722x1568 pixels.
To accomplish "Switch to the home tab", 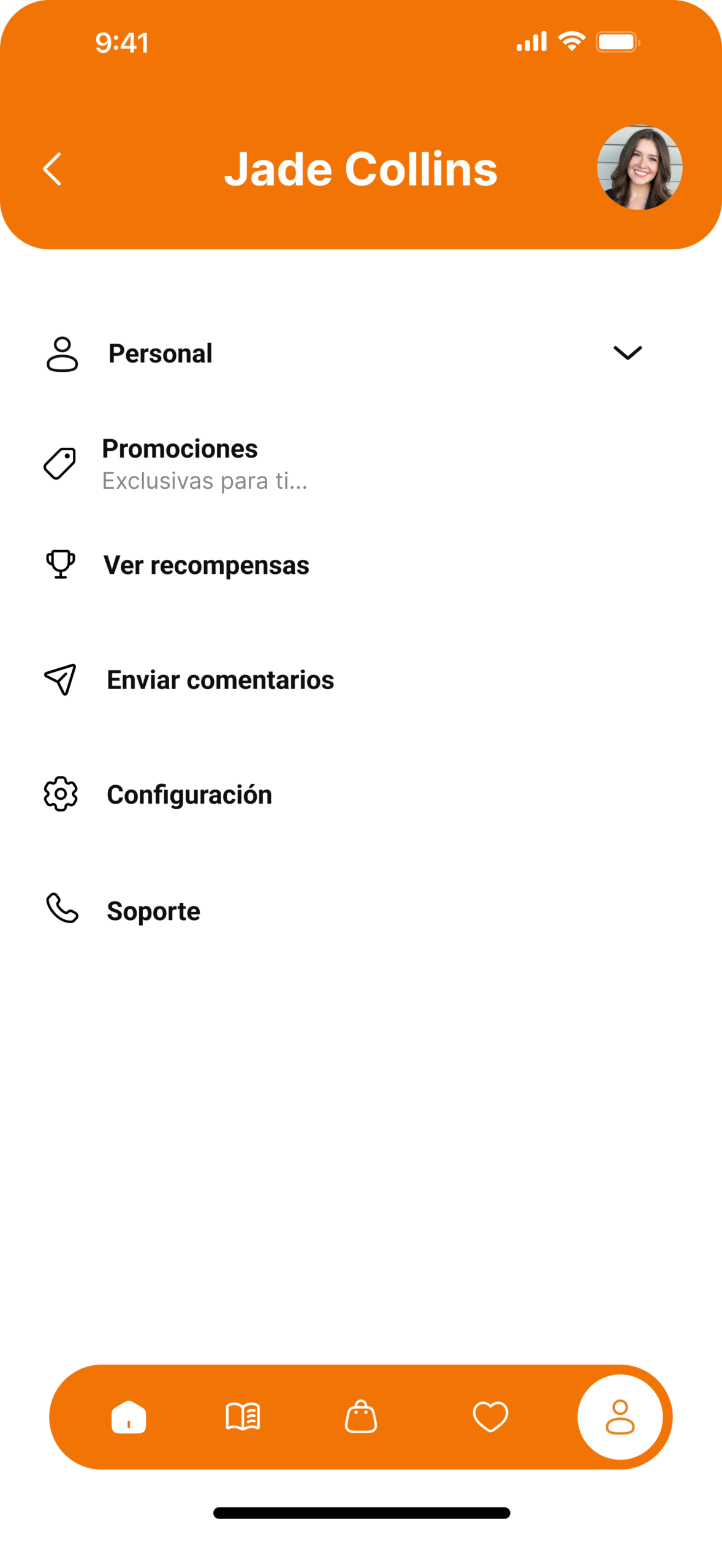I will click(129, 1417).
